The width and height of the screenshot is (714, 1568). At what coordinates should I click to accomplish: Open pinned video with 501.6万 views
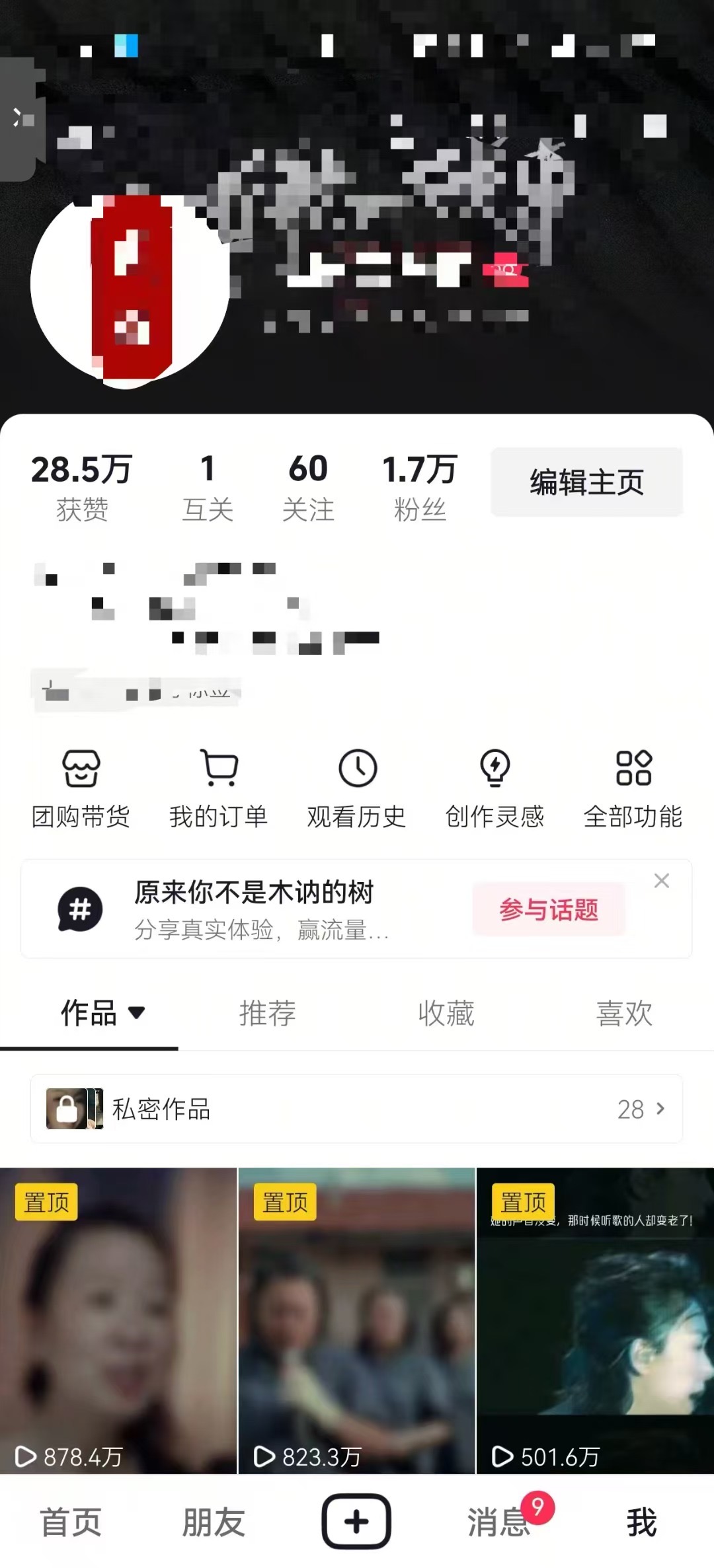click(595, 1322)
